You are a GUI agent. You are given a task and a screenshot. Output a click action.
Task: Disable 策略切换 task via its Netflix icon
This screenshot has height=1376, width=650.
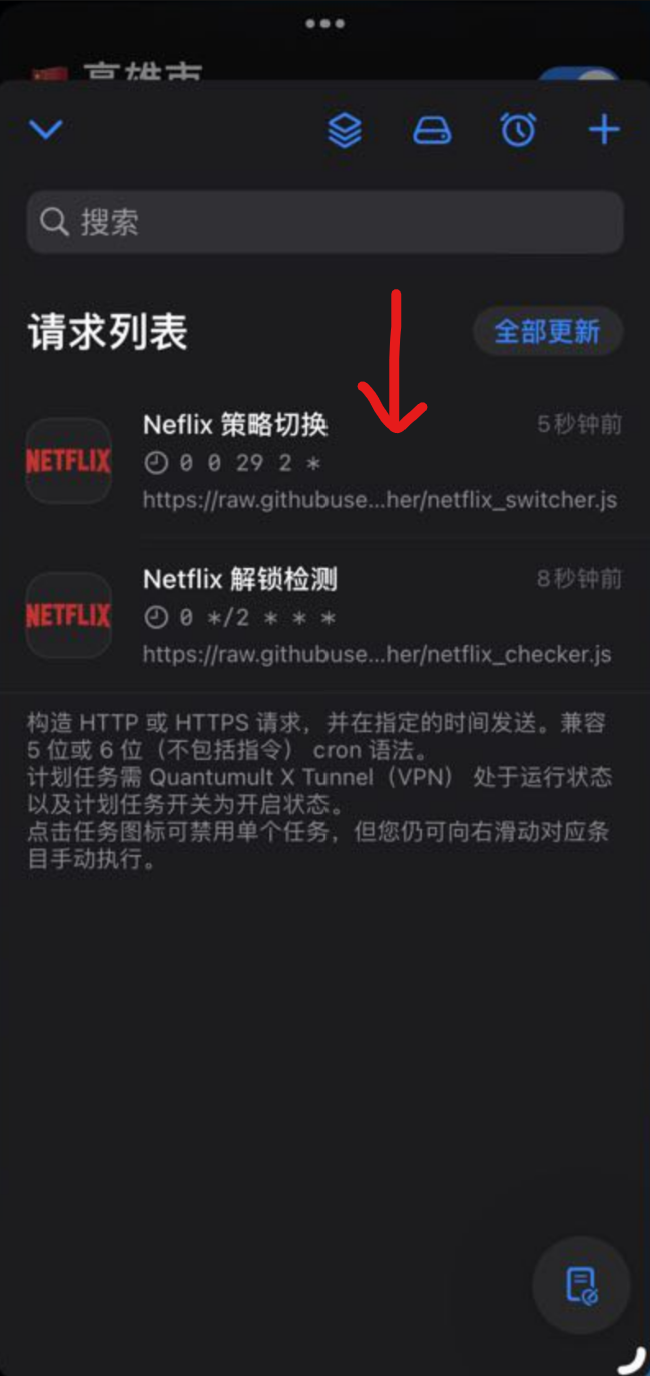pos(68,461)
